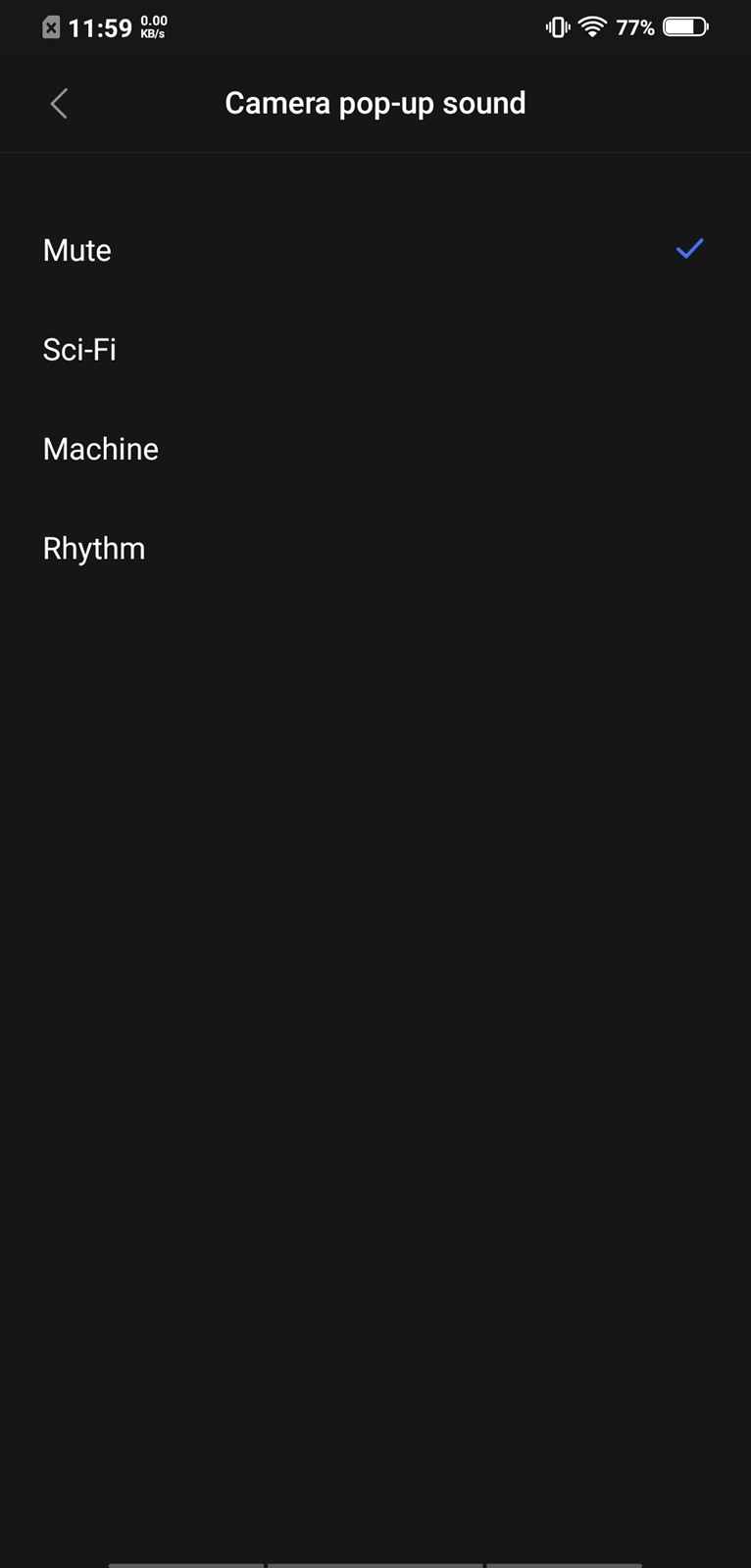Choose the Sci-Fi pop-up sound
Viewport: 751px width, 1568px height.
click(x=375, y=350)
